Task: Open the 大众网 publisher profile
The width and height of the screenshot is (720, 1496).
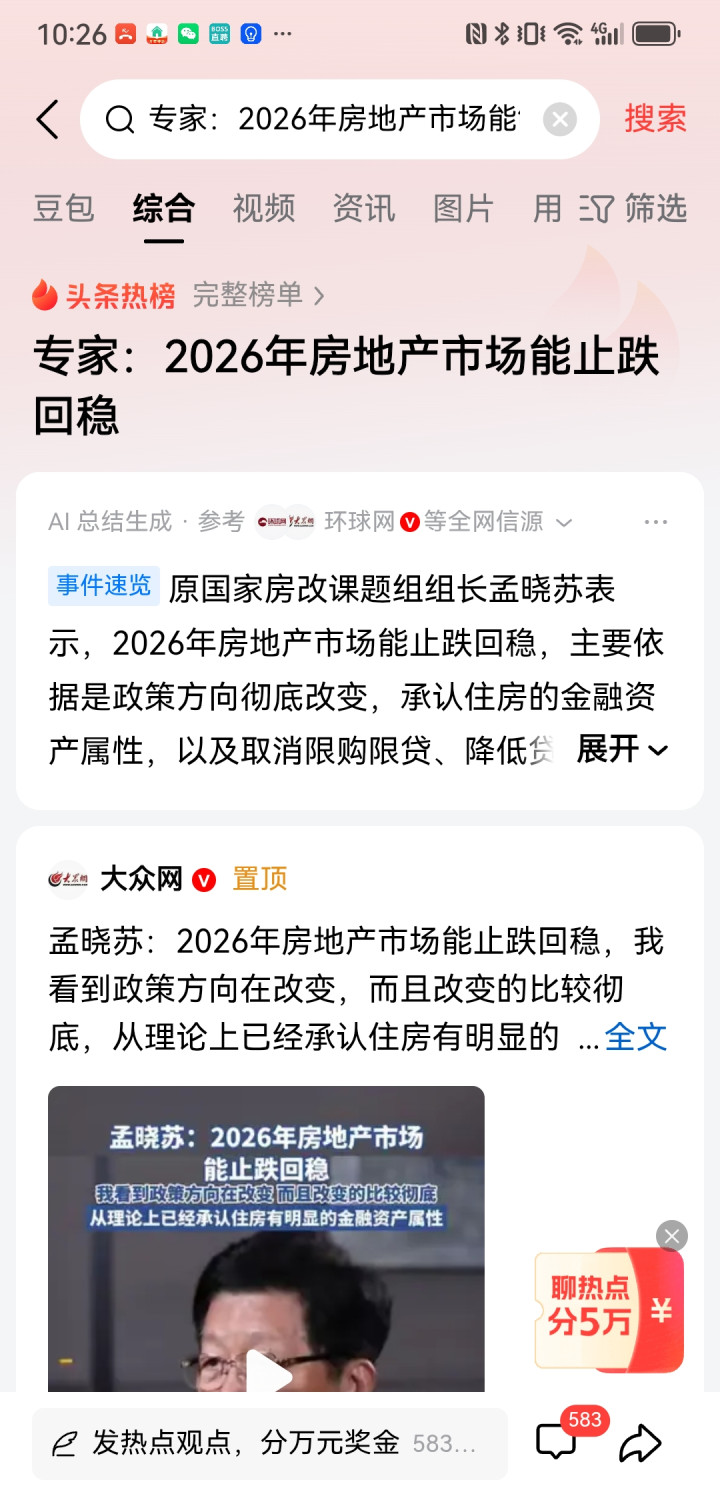Action: 140,879
